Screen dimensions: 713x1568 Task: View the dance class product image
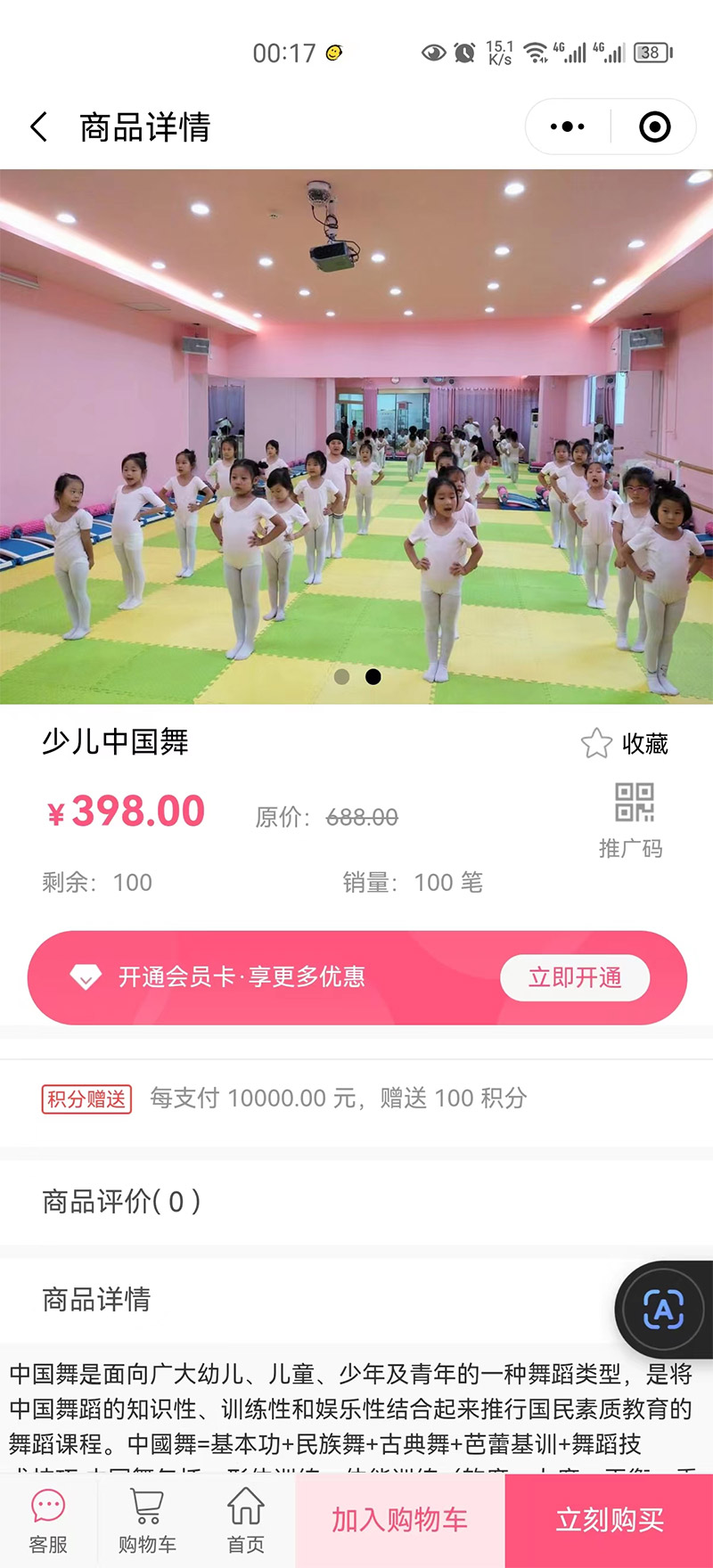[x=356, y=437]
